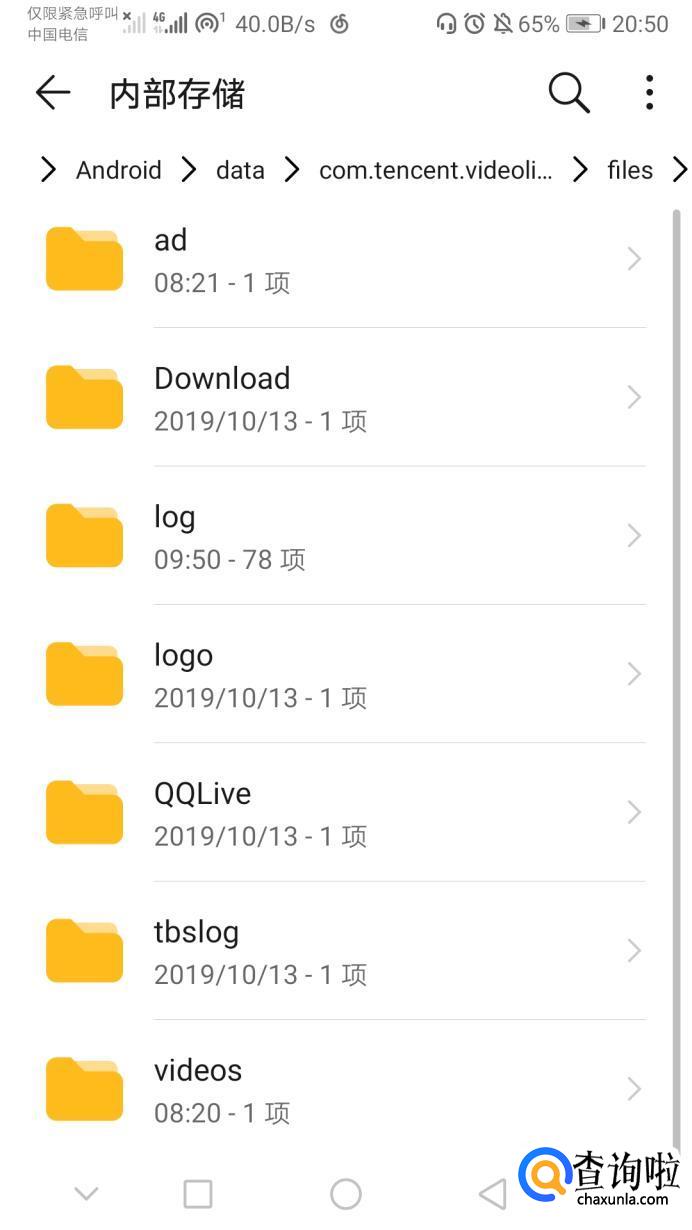Show recent apps with the square button

coord(198,1193)
